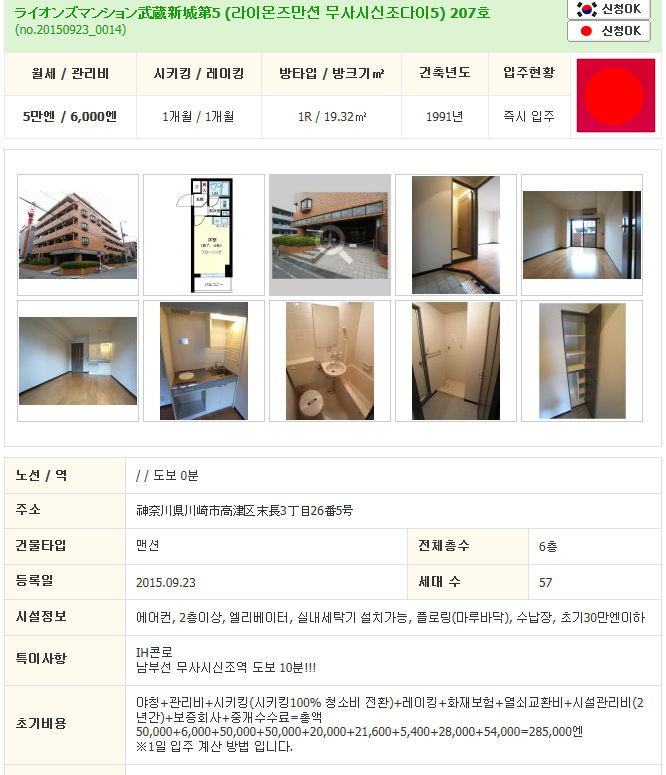666x775 pixels.
Task: View the room photo with balcony window
Action: click(582, 235)
